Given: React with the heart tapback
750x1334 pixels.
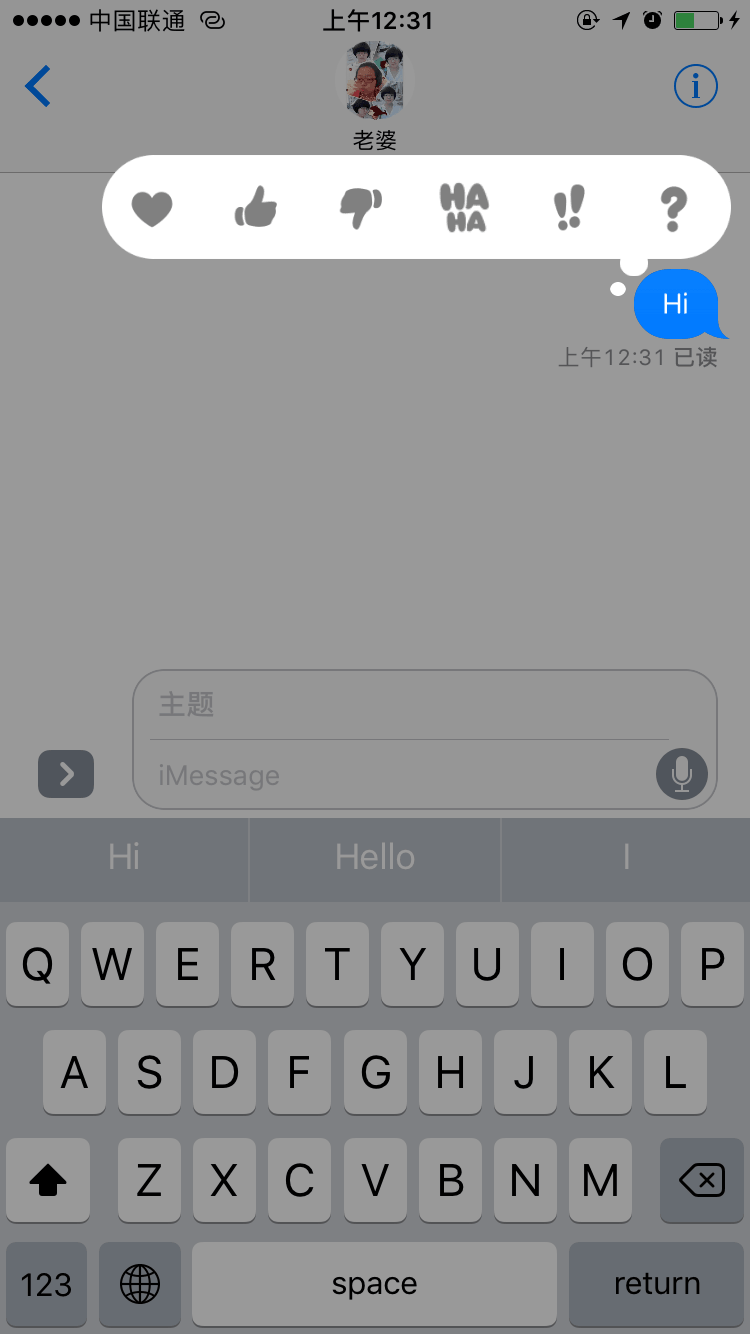Looking at the screenshot, I should coord(153,209).
